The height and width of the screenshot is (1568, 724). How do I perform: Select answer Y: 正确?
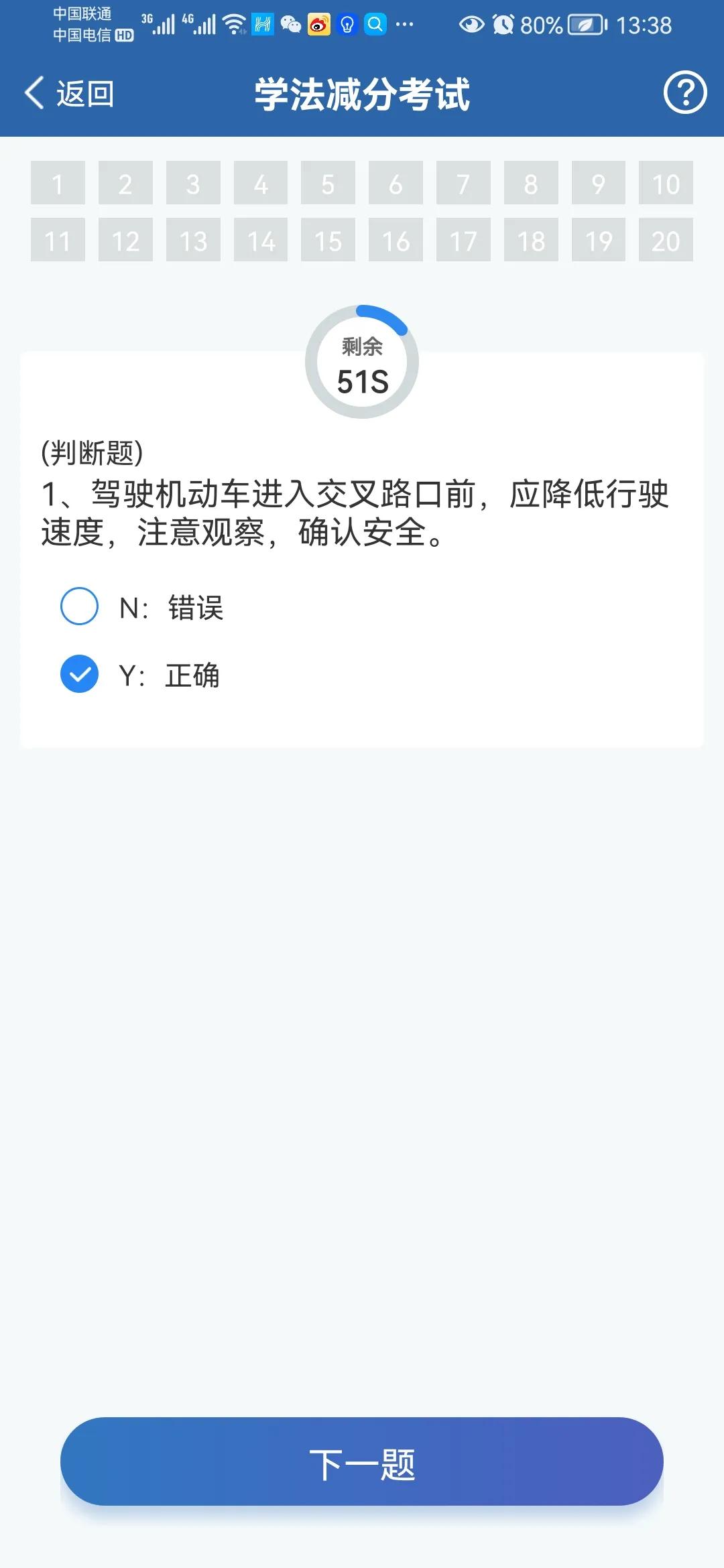(x=140, y=674)
